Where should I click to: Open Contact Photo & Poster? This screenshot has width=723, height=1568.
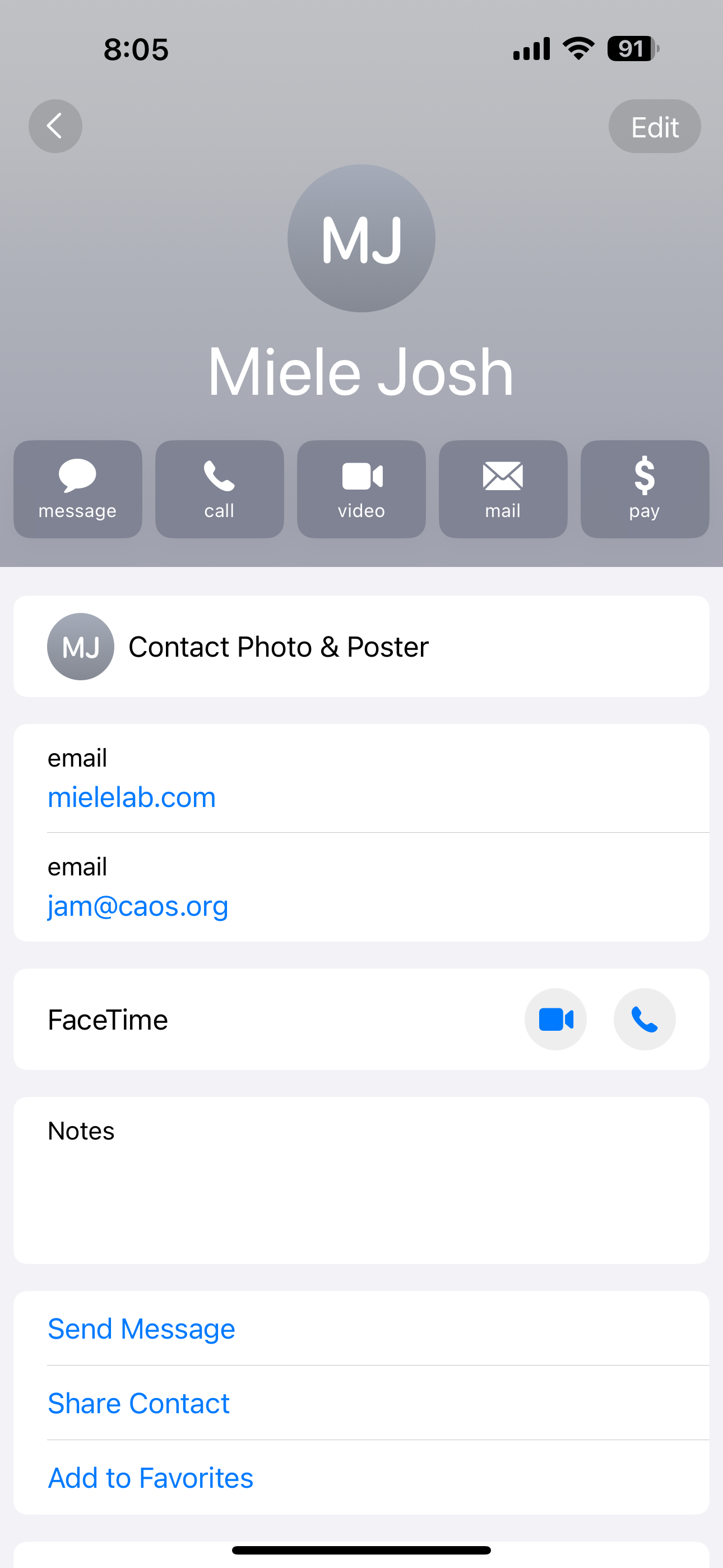tap(361, 647)
